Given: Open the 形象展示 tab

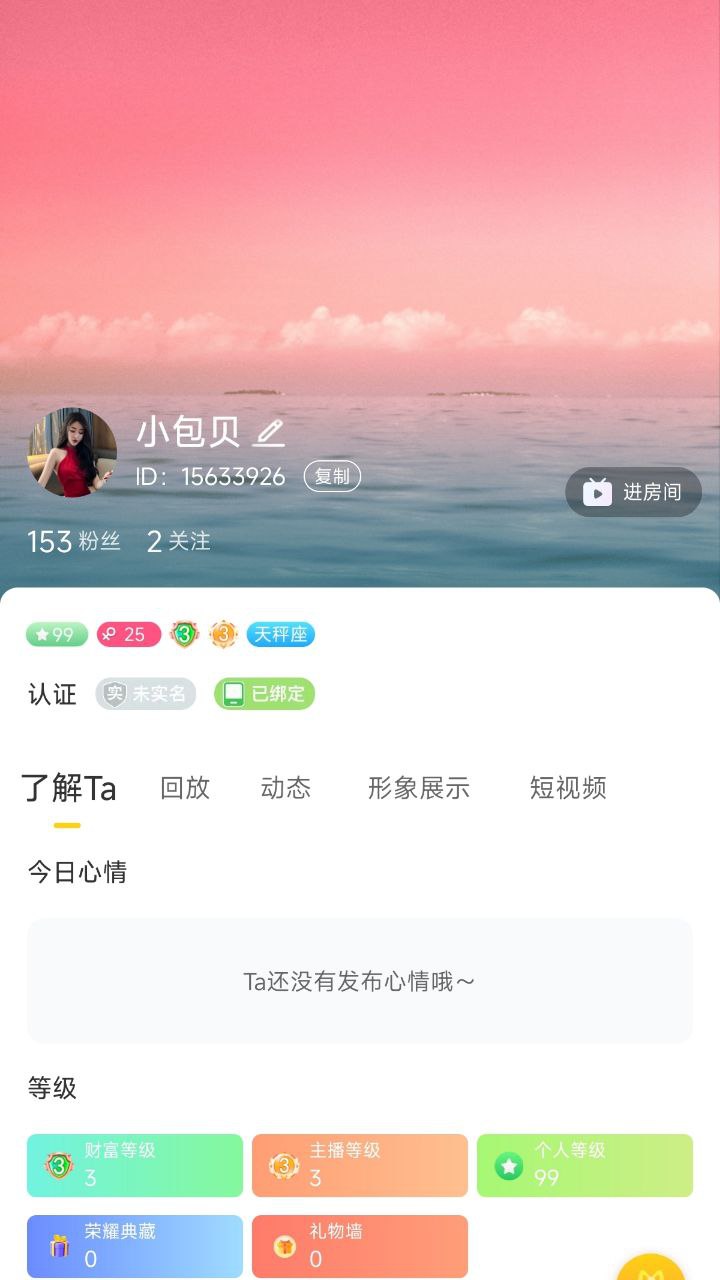Looking at the screenshot, I should (419, 788).
